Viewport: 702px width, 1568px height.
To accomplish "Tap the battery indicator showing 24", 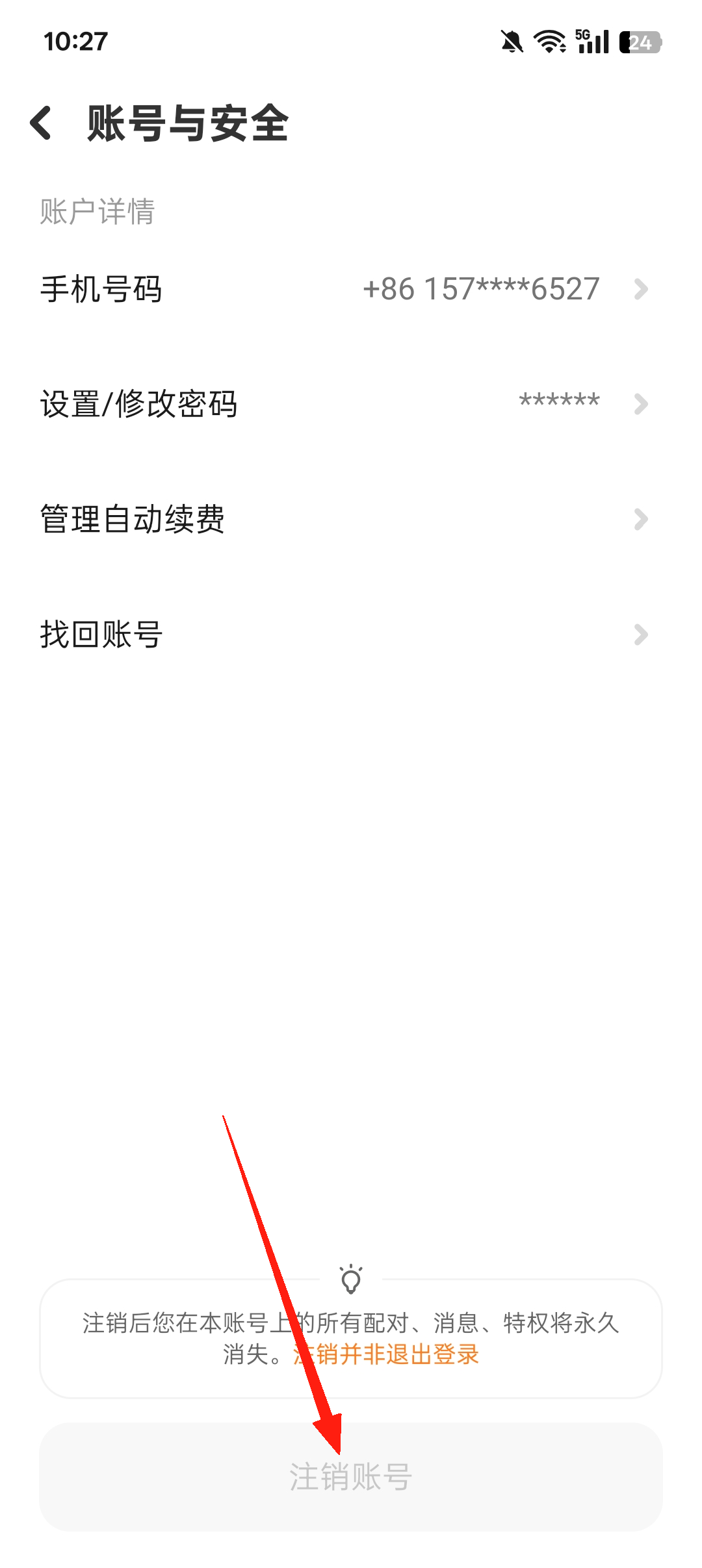I will pyautogui.click(x=640, y=42).
